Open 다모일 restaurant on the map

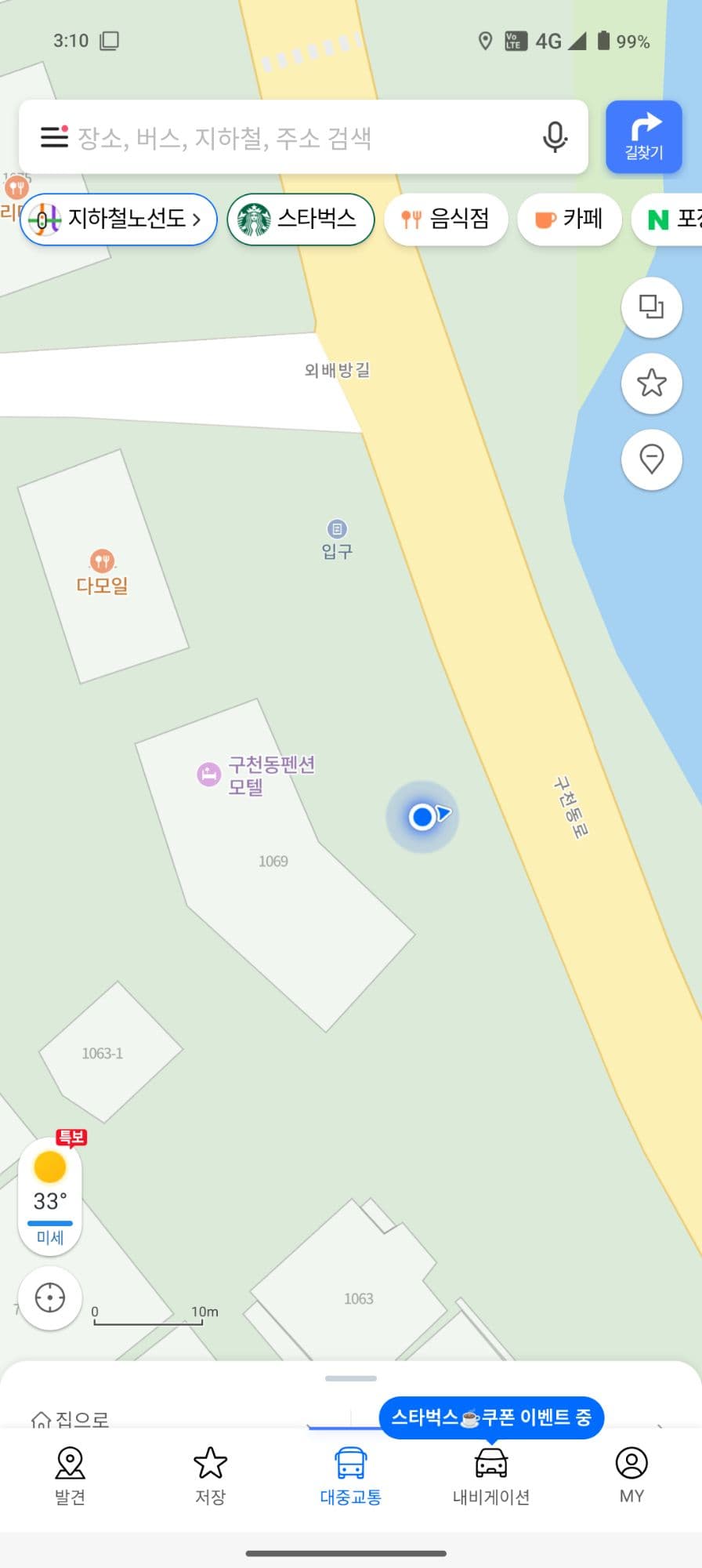[102, 572]
